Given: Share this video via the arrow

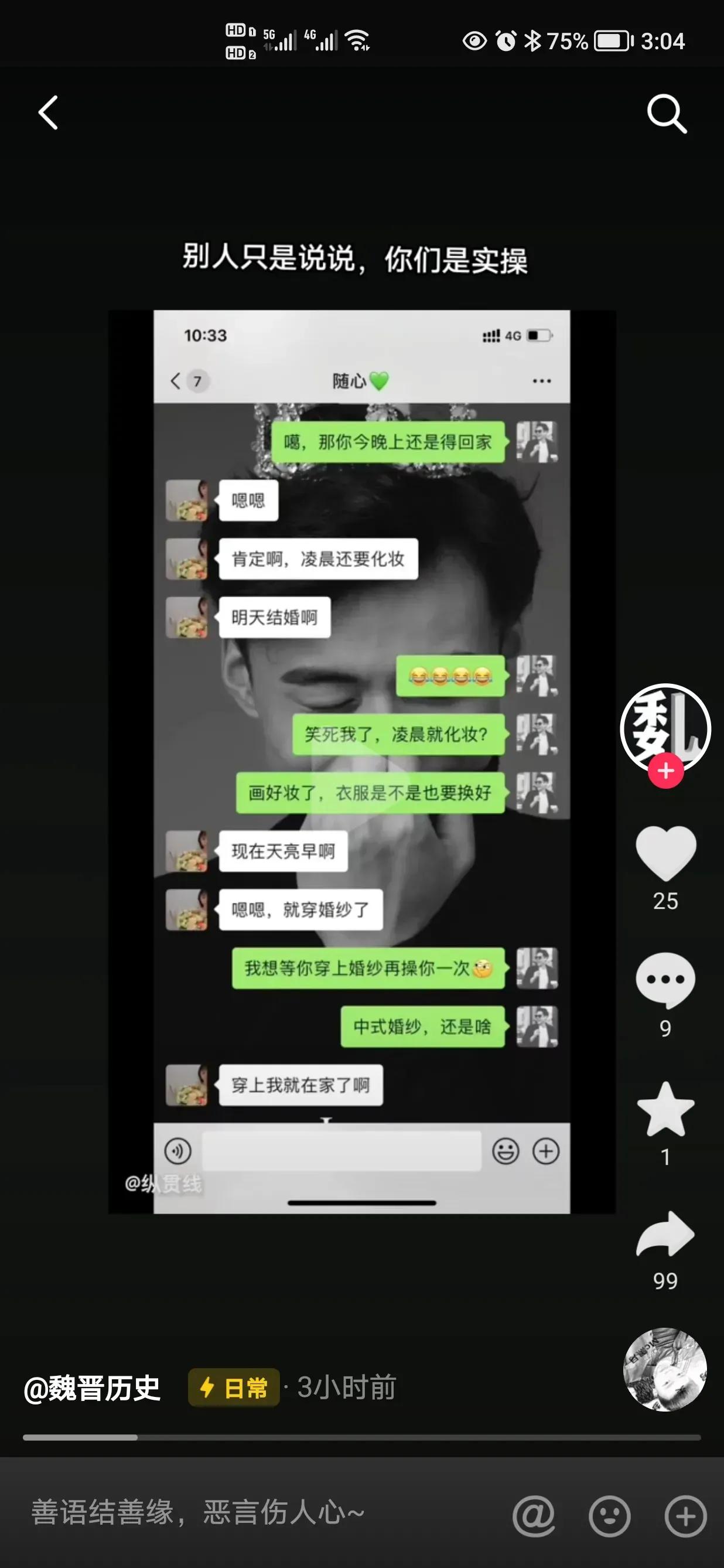Looking at the screenshot, I should coord(665,1235).
